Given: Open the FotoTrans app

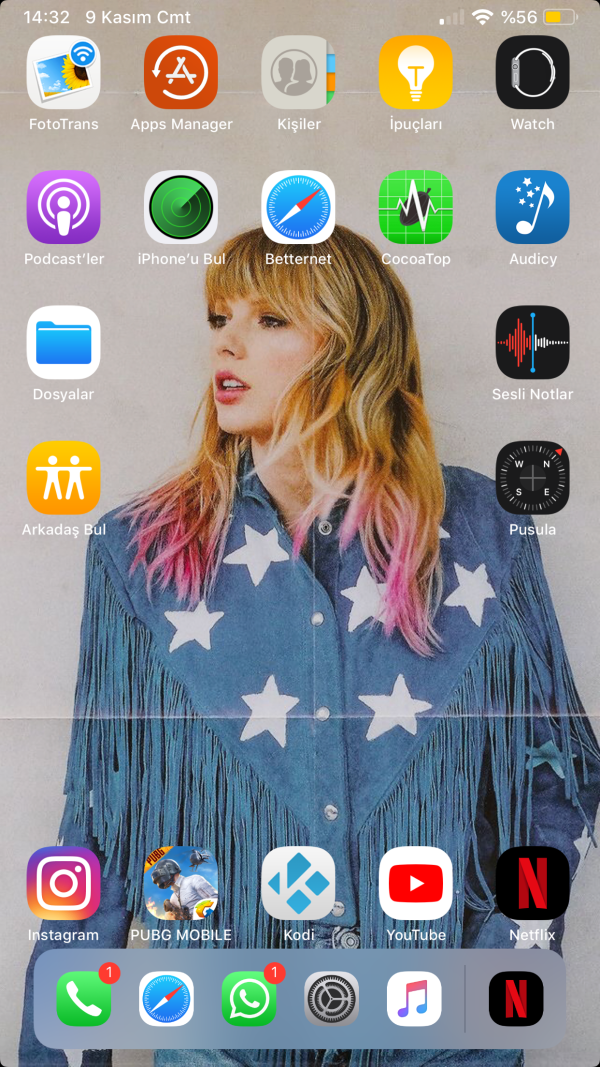Looking at the screenshot, I should point(63,73).
